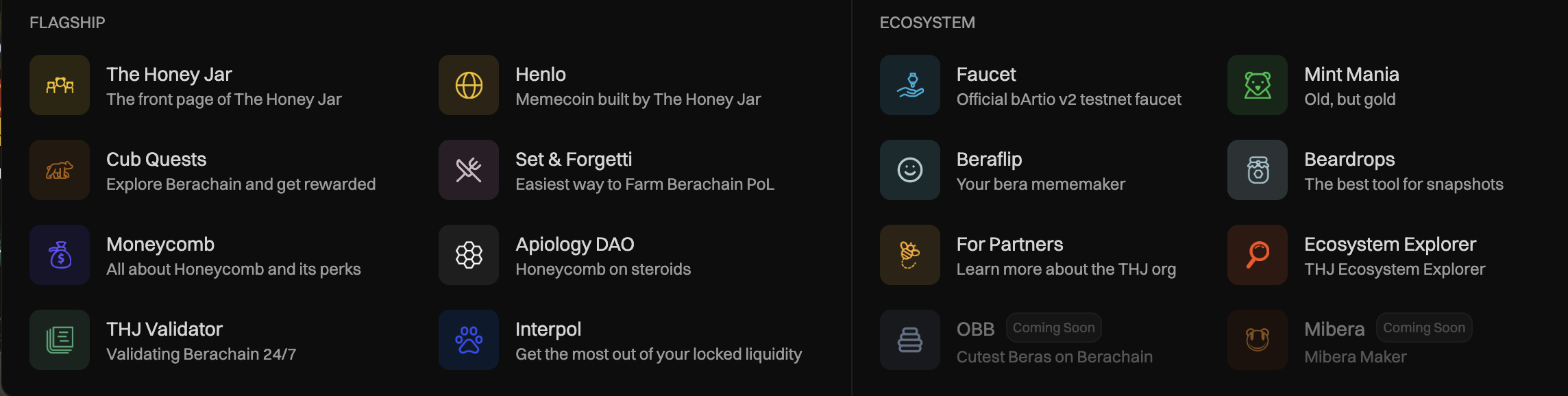The width and height of the screenshot is (1568, 396).
Task: Open Henlo memecoin page
Action: 540,85
